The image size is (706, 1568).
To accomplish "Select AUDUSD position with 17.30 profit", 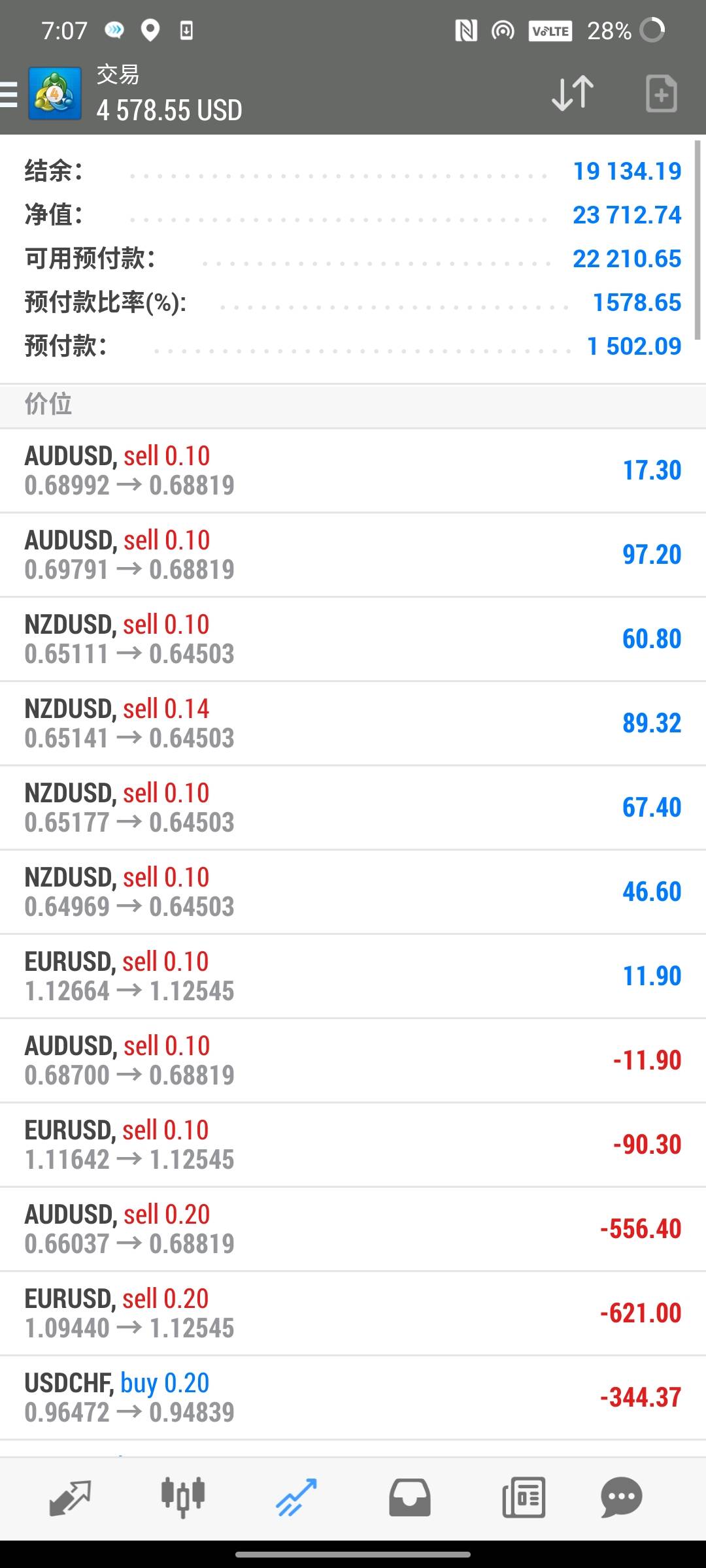I will pyautogui.click(x=353, y=470).
